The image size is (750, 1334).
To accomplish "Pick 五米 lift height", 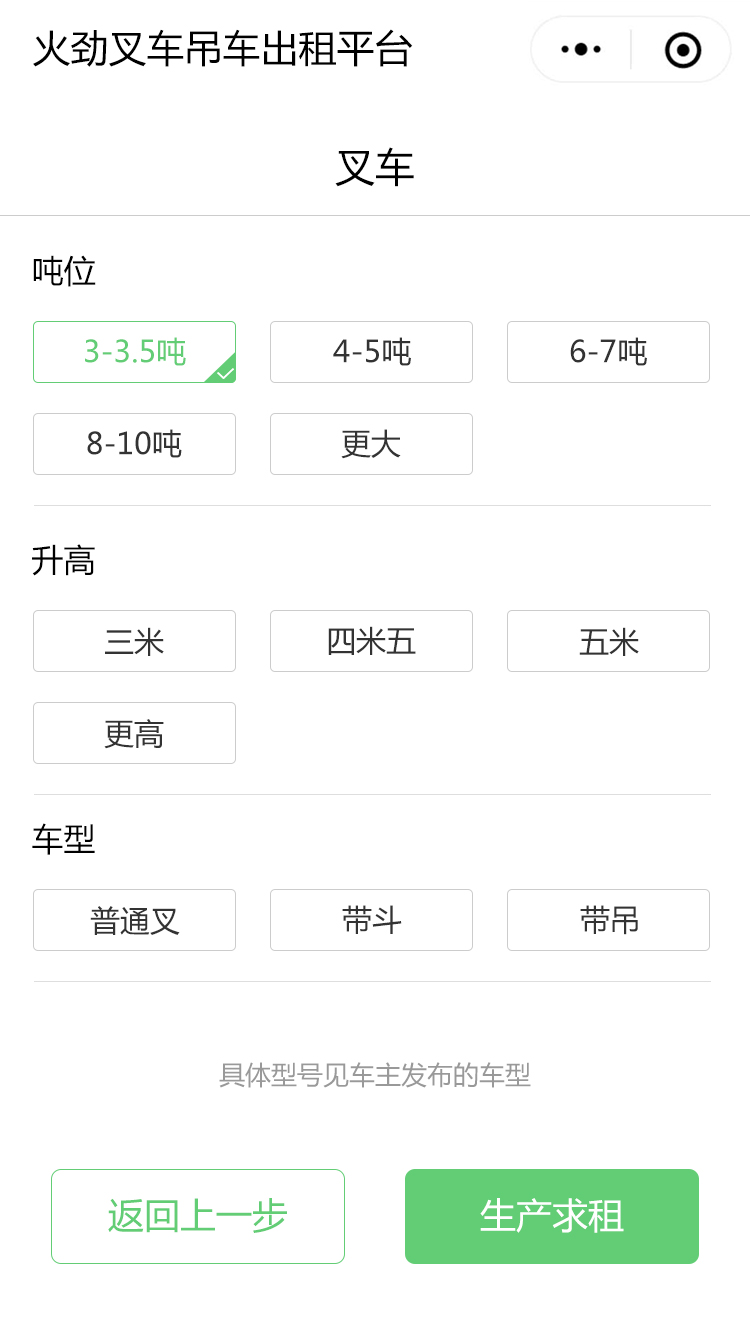I will [608, 641].
